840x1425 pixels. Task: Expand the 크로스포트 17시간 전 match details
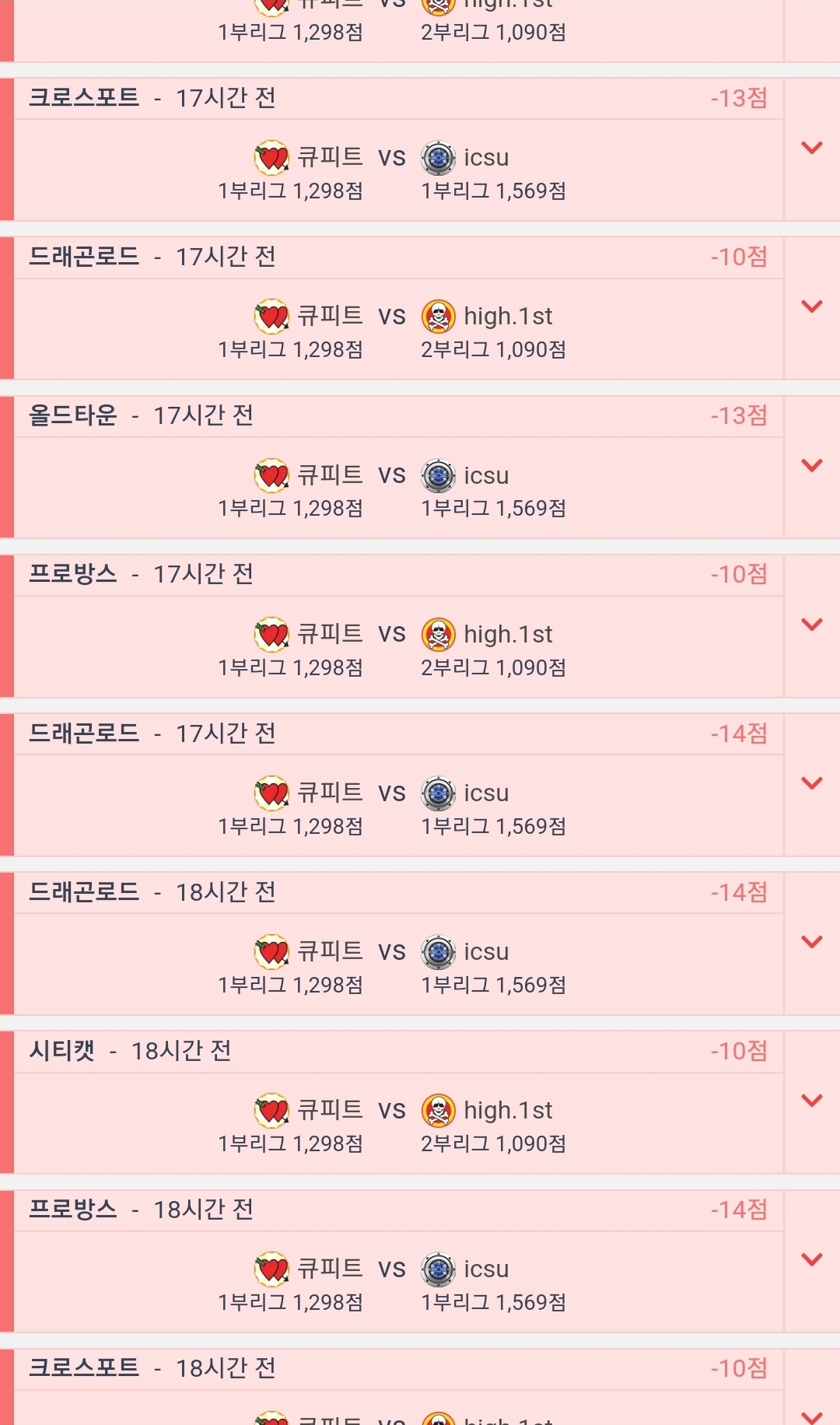pyautogui.click(x=811, y=148)
